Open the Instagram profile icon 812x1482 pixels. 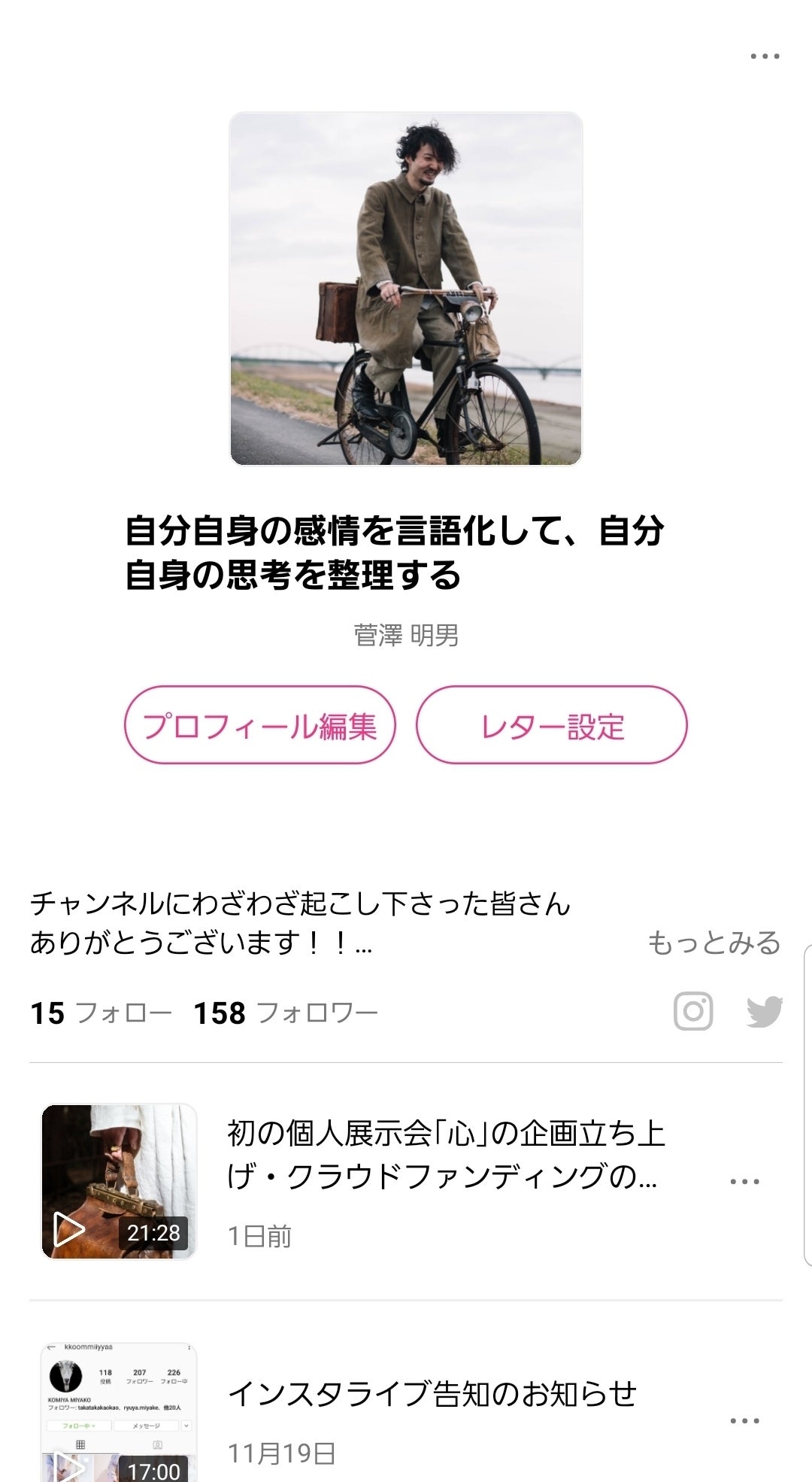(x=693, y=1011)
